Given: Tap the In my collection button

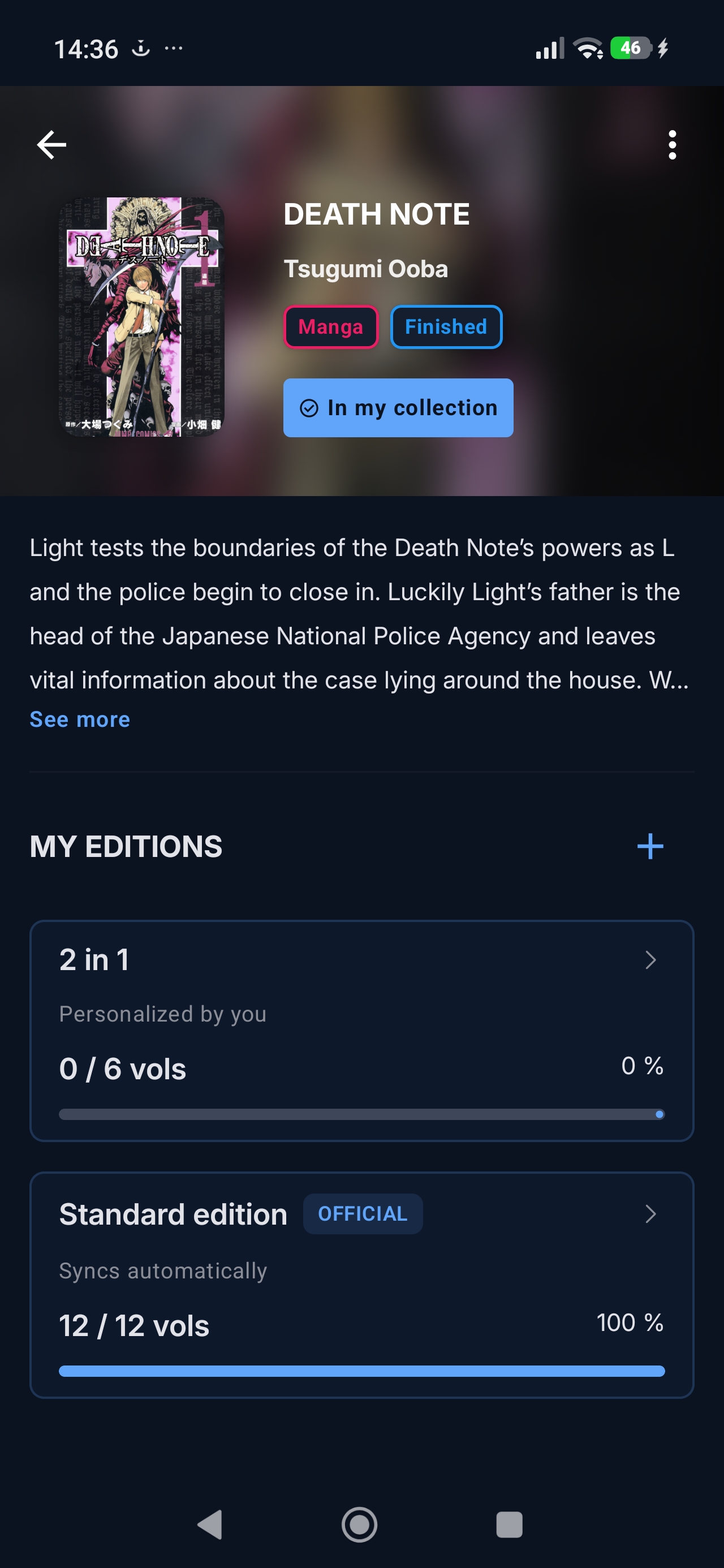Looking at the screenshot, I should coord(398,408).
